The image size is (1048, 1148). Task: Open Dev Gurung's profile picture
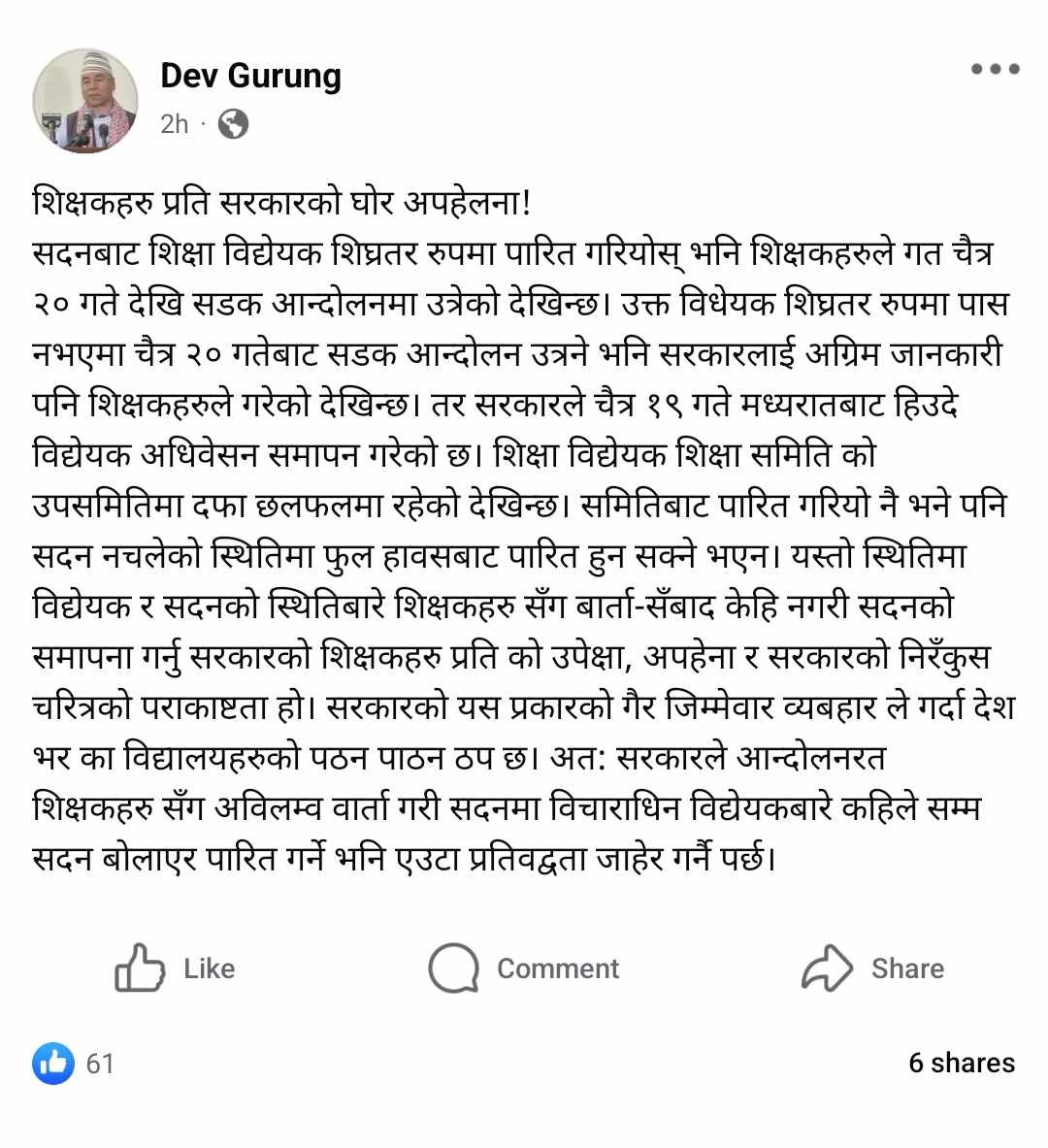coord(85,102)
